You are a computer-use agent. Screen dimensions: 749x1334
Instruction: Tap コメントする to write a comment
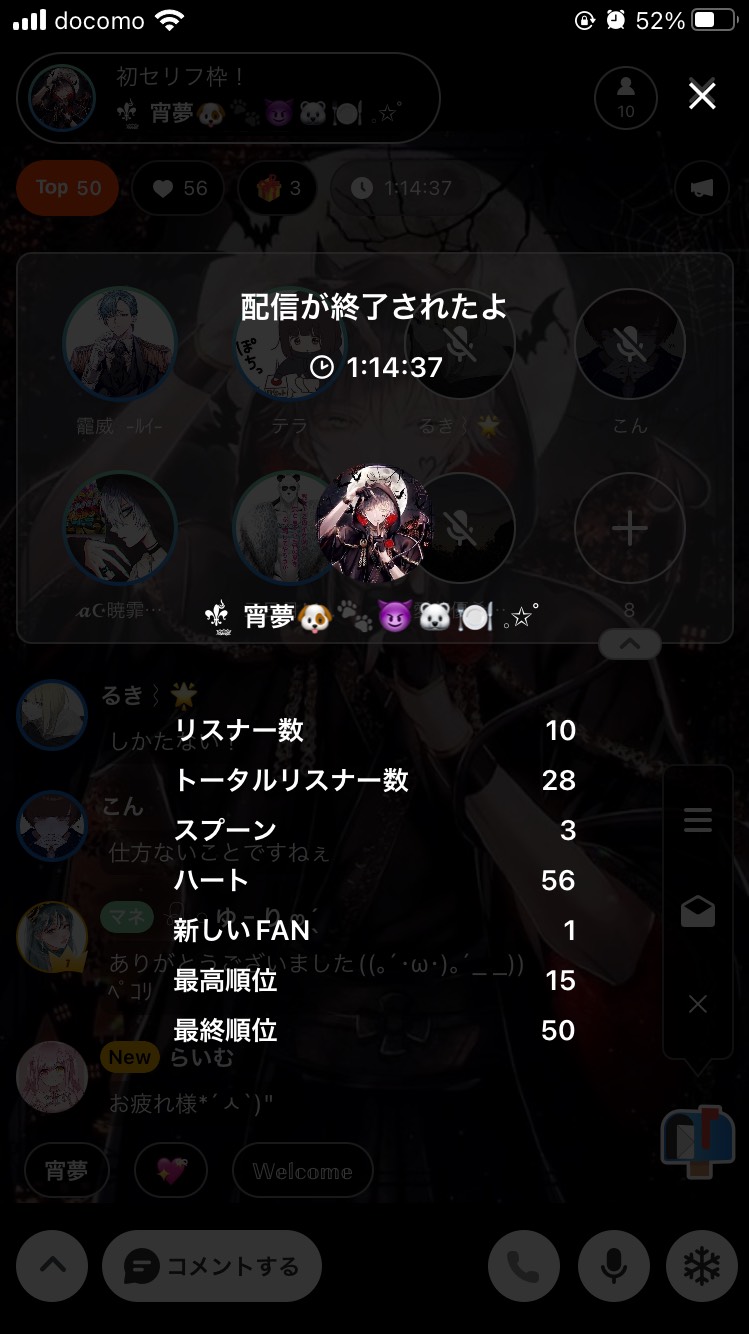pyautogui.click(x=212, y=1266)
